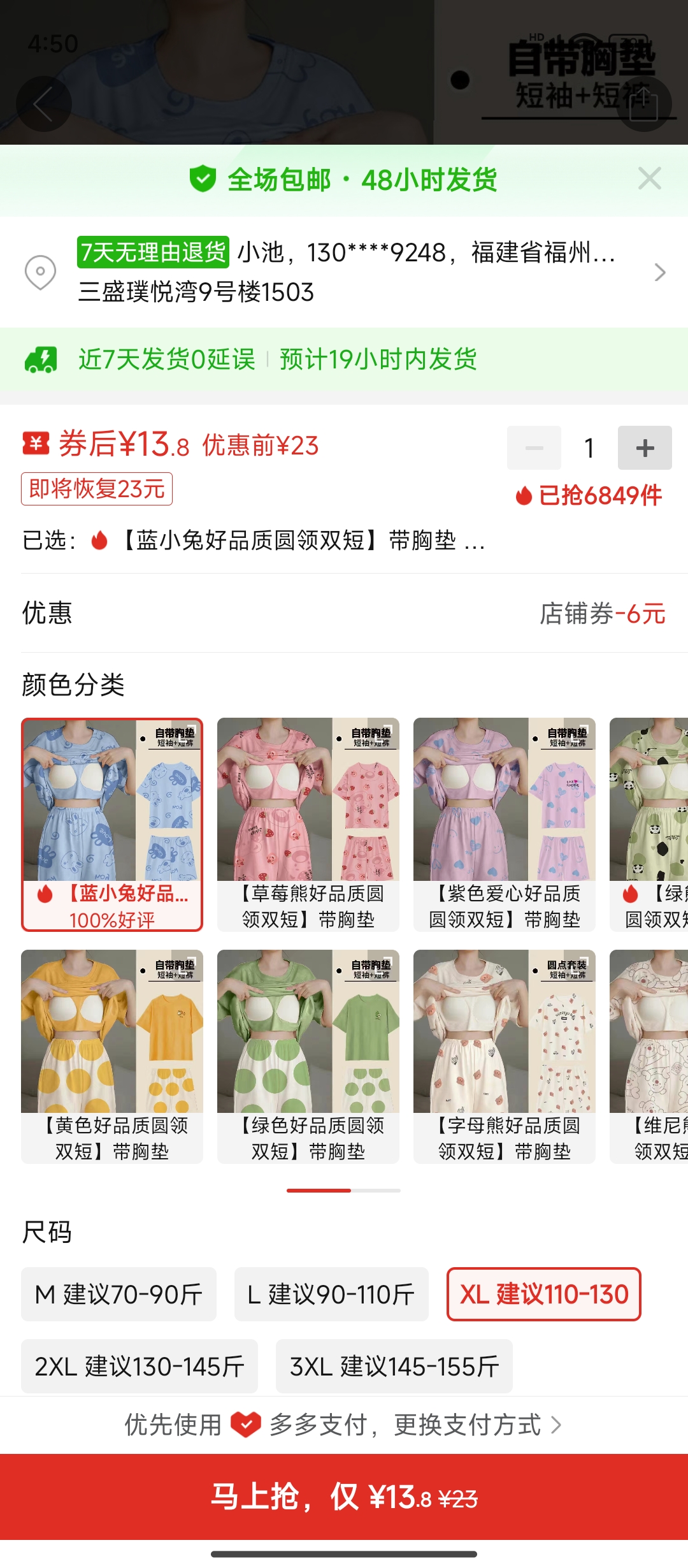Open the 店铺券-6元 discount row

[344, 613]
